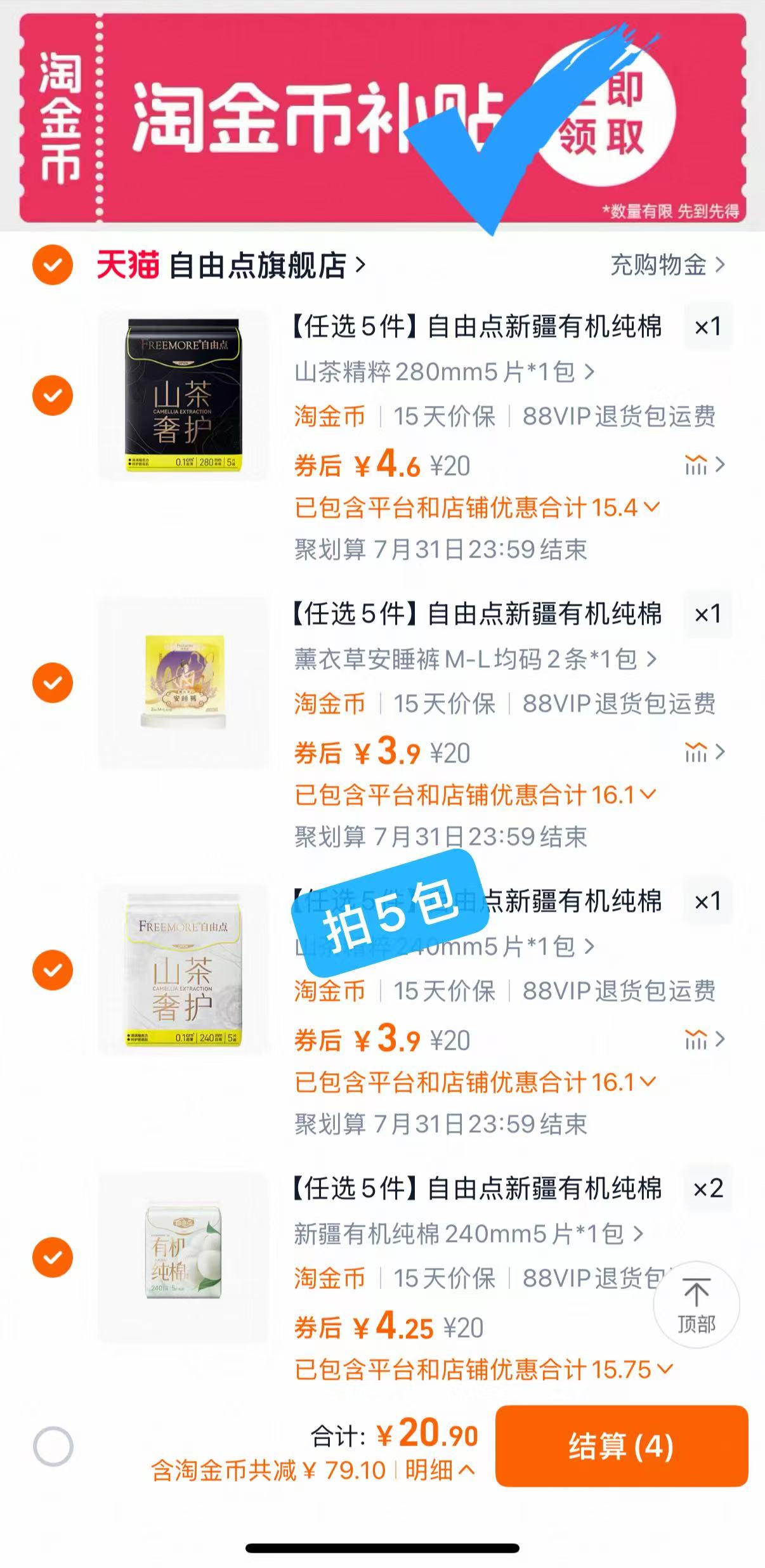Image resolution: width=765 pixels, height=1568 pixels.
Task: Tick the select-all circle beside 合计
Action: coord(53,1446)
